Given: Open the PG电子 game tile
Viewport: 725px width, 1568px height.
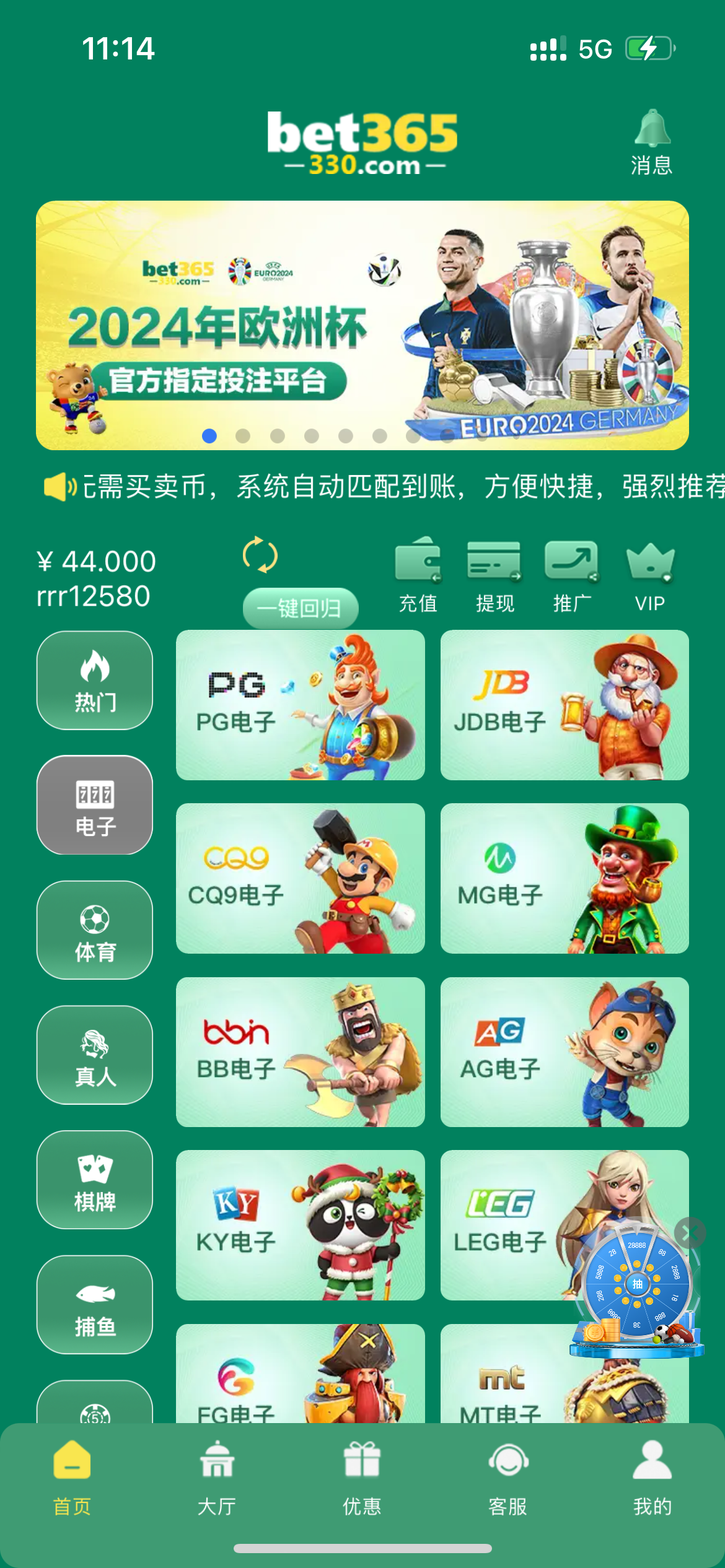Looking at the screenshot, I should [301, 705].
